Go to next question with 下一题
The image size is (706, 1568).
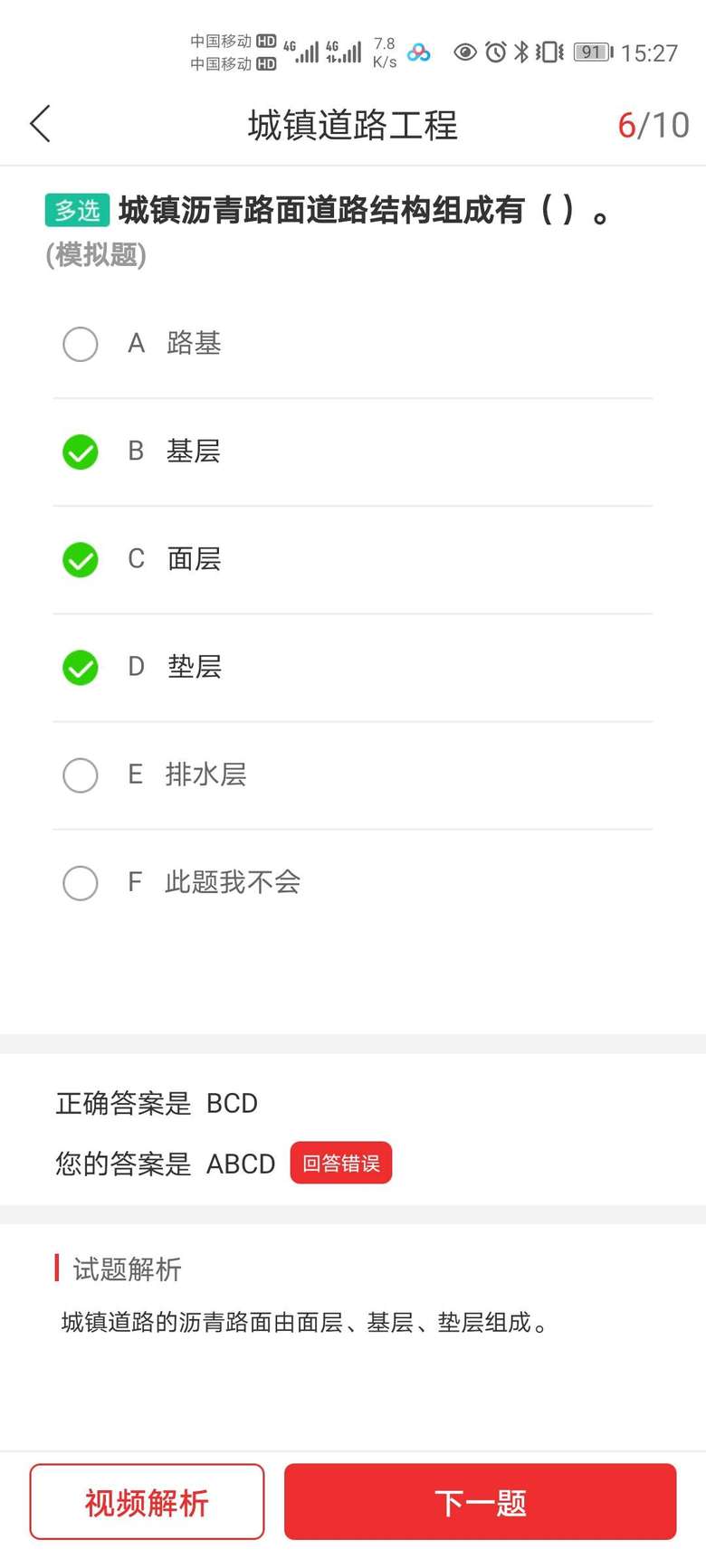coord(480,1503)
